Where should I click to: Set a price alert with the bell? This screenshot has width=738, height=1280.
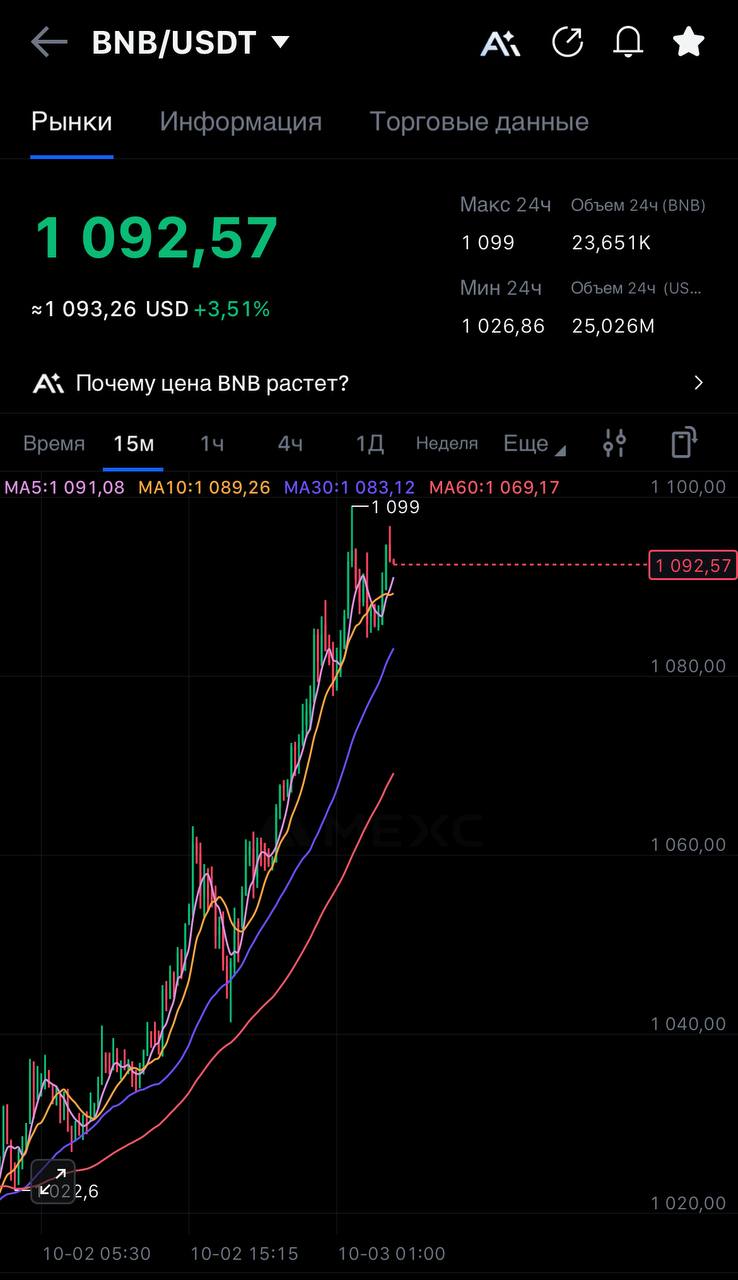(x=628, y=42)
